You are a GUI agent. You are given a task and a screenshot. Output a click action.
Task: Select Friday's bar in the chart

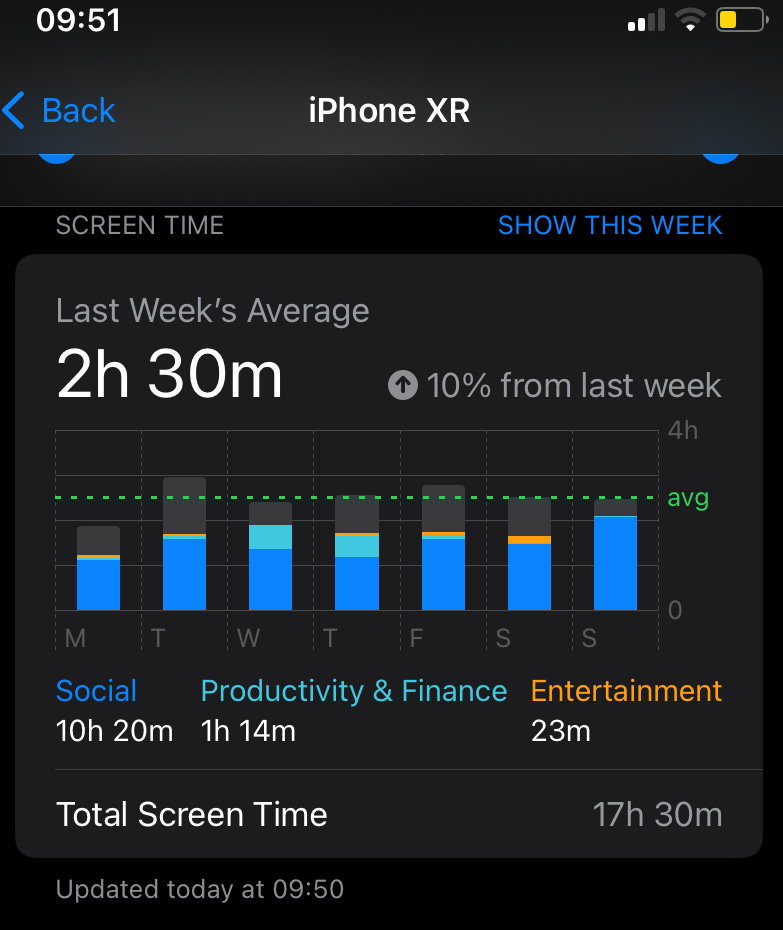pos(443,547)
